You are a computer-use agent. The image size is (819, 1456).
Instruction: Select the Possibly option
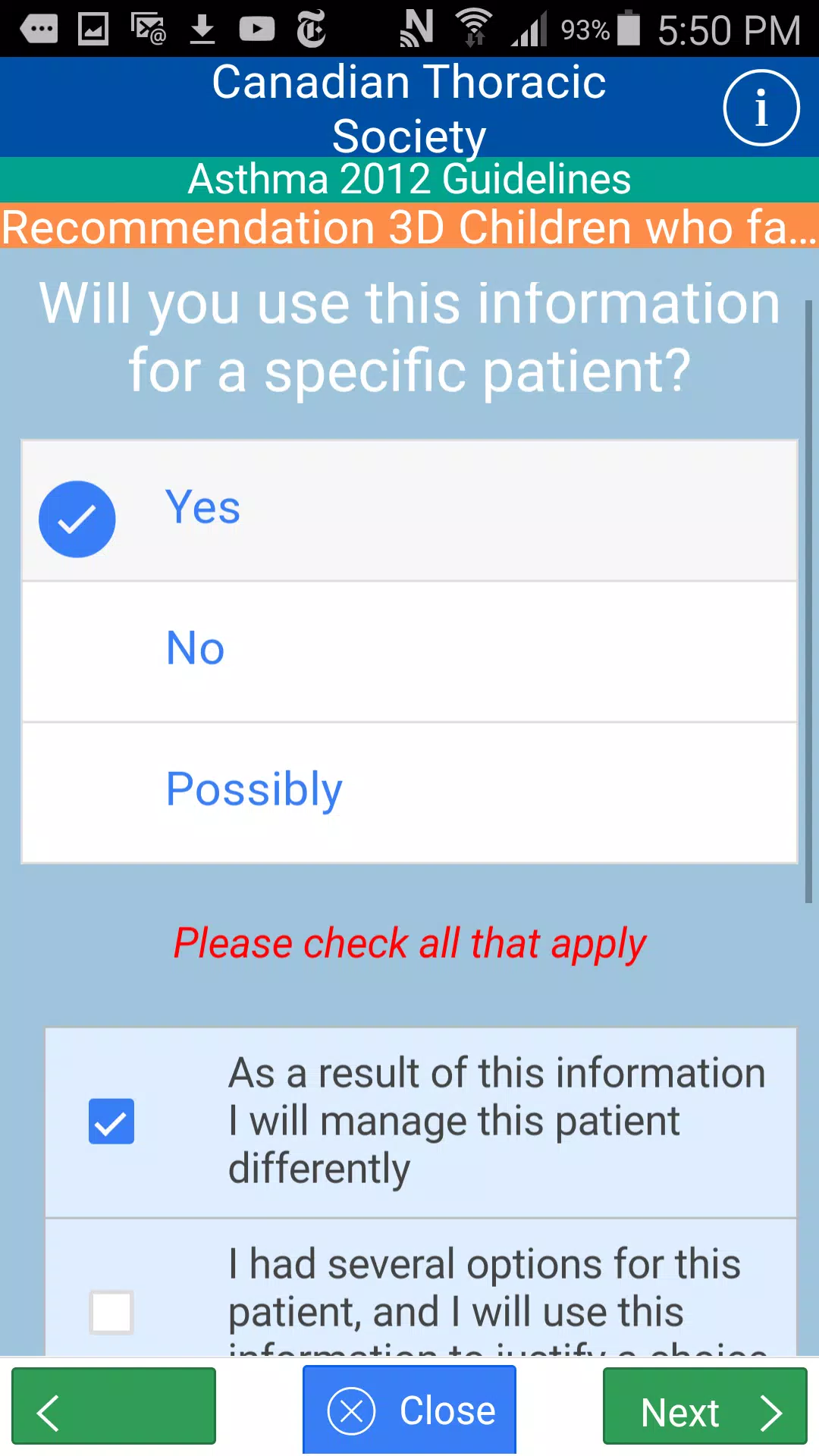(x=409, y=792)
